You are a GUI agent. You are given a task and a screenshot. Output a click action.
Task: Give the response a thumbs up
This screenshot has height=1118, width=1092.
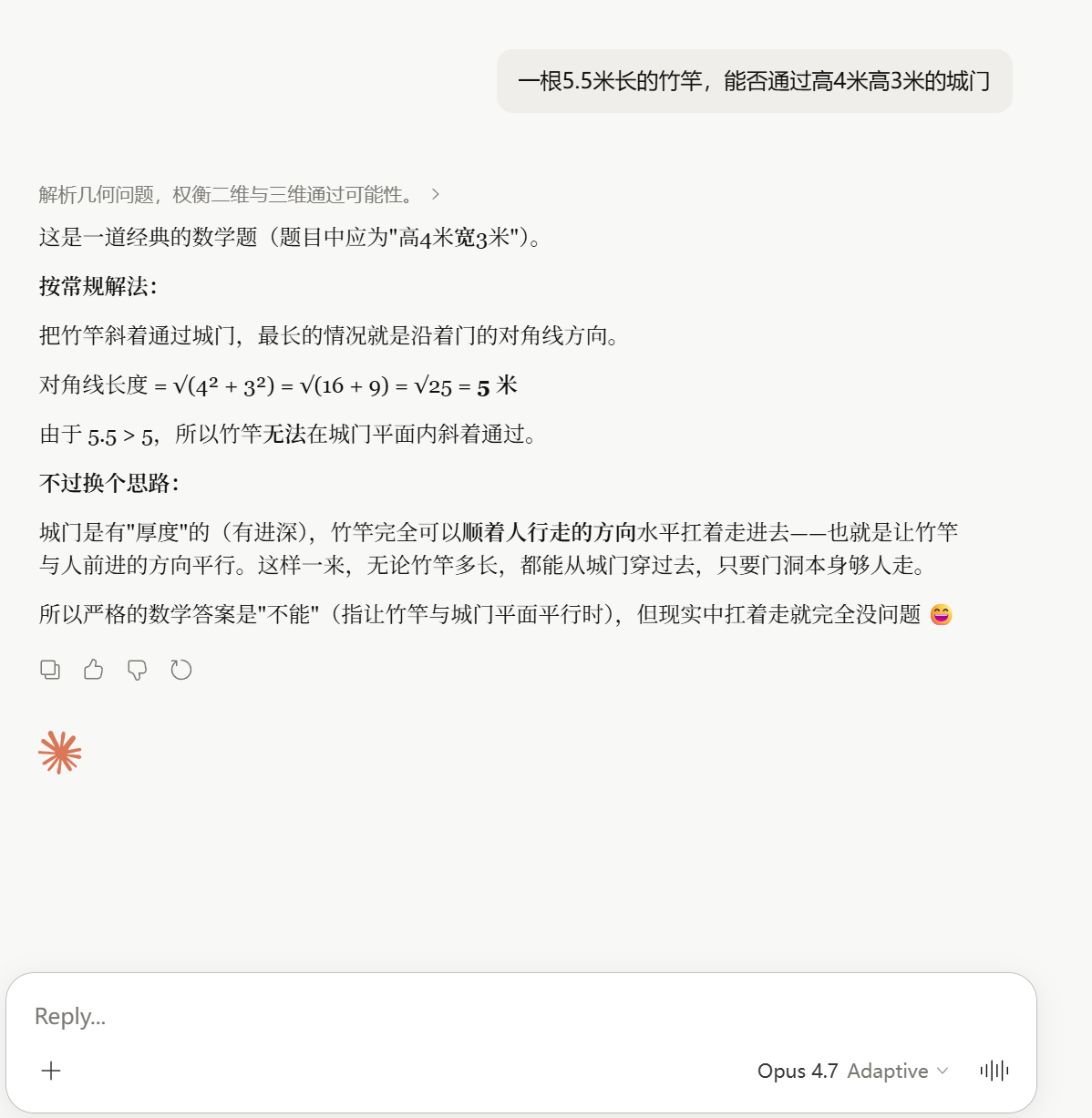(x=94, y=670)
